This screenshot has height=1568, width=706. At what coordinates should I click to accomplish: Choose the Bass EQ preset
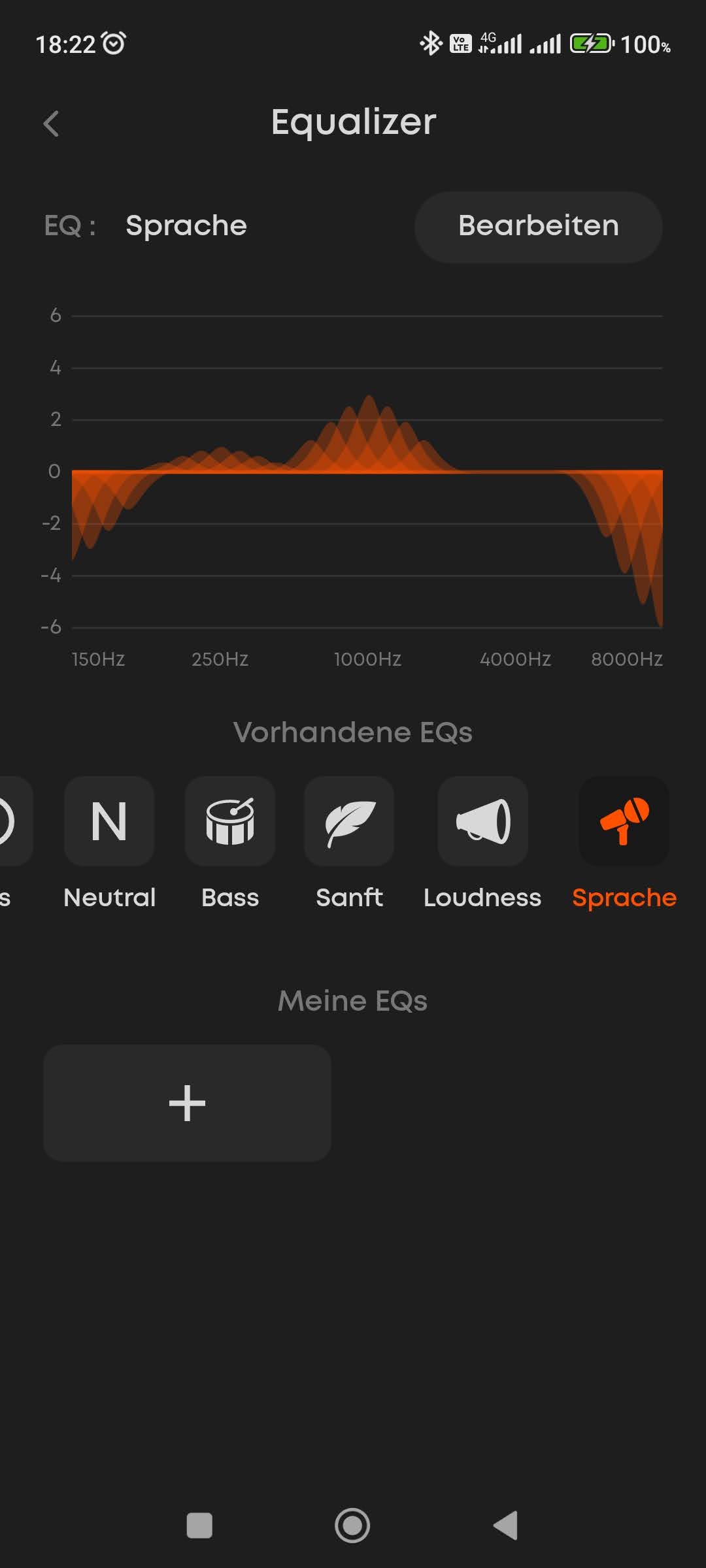230,821
